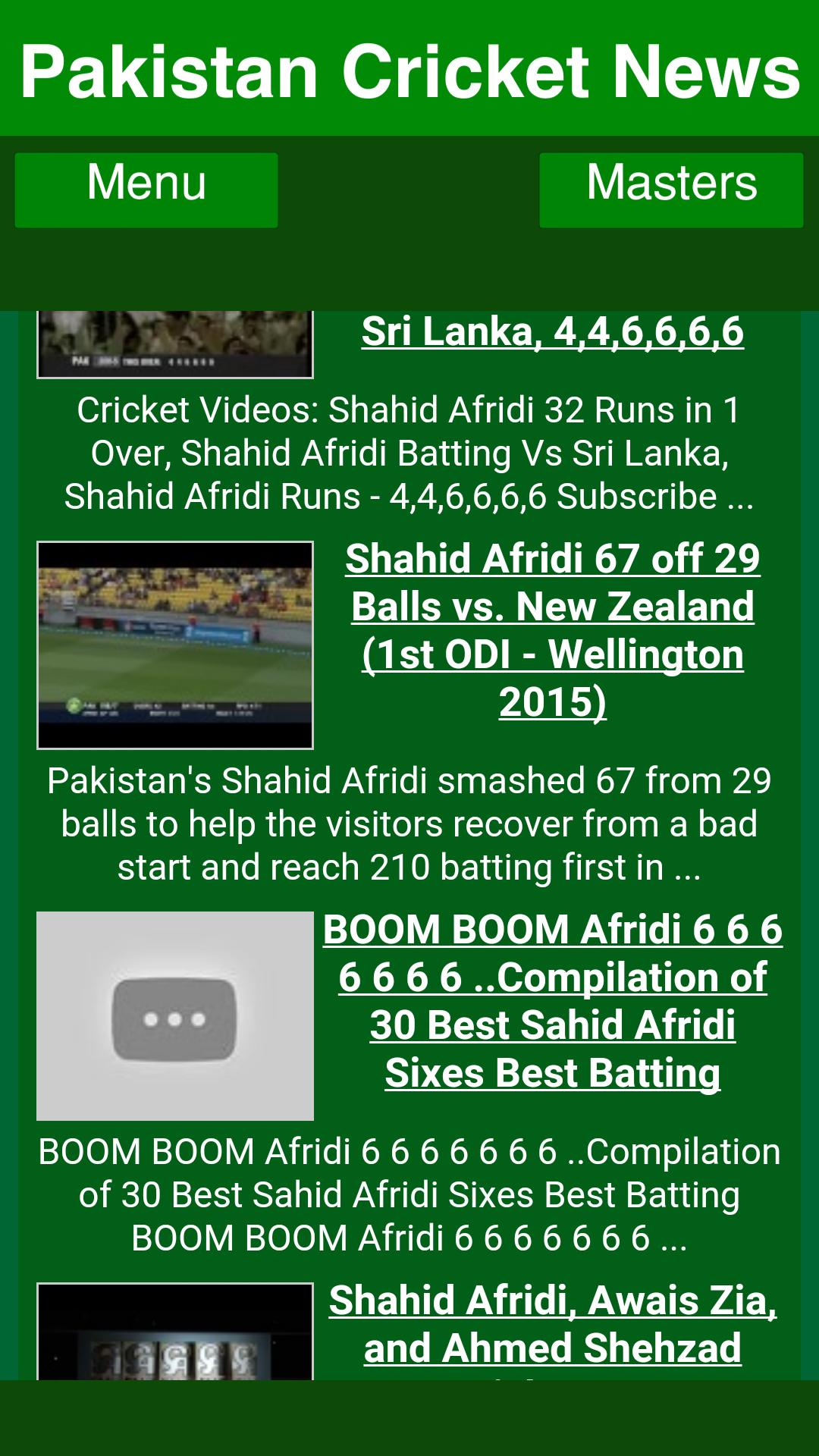819x1456 pixels.
Task: Tap the BOOM BOOM Afridi placeholder thumbnail
Action: [x=175, y=1016]
